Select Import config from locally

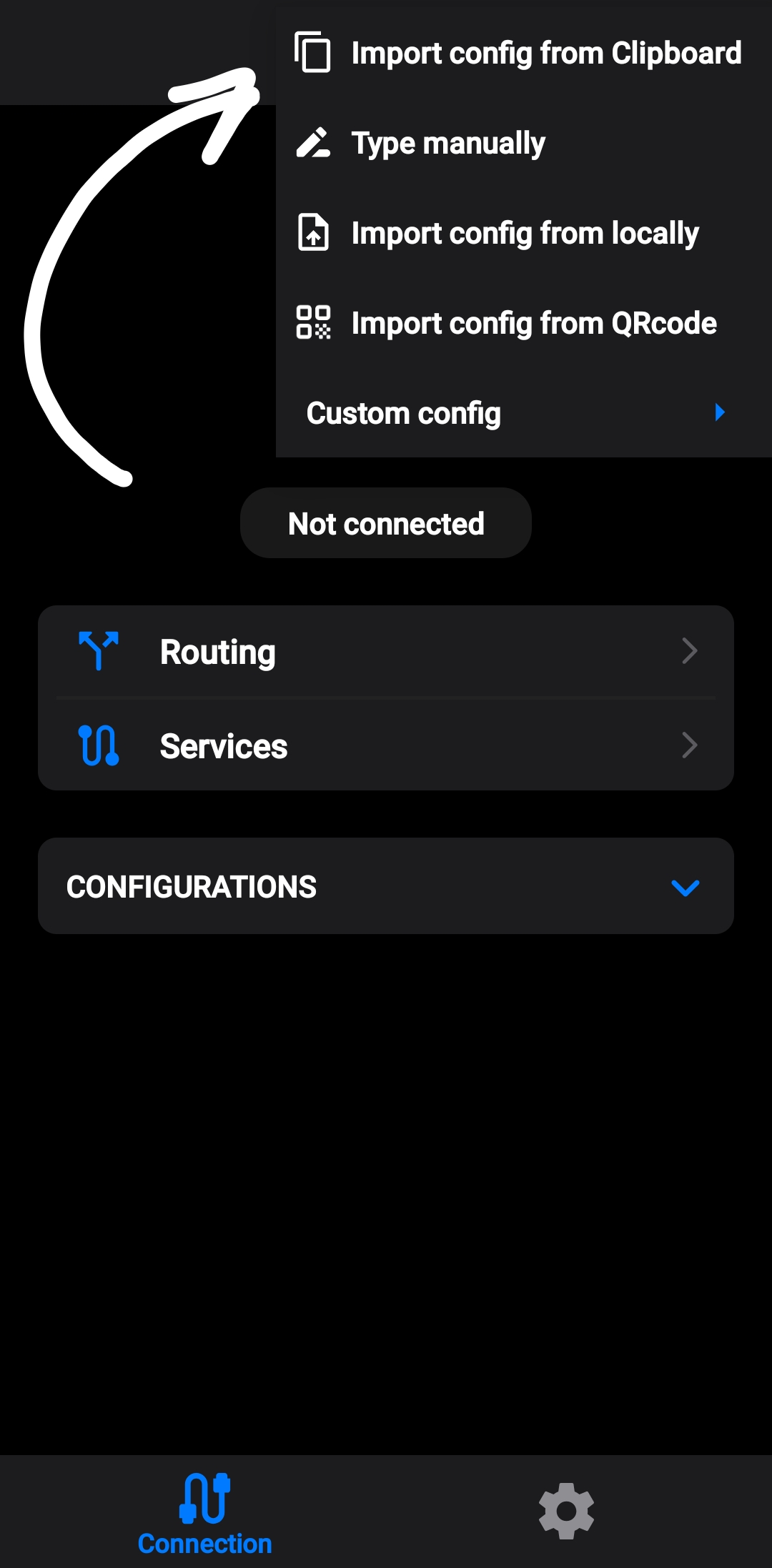[523, 233]
